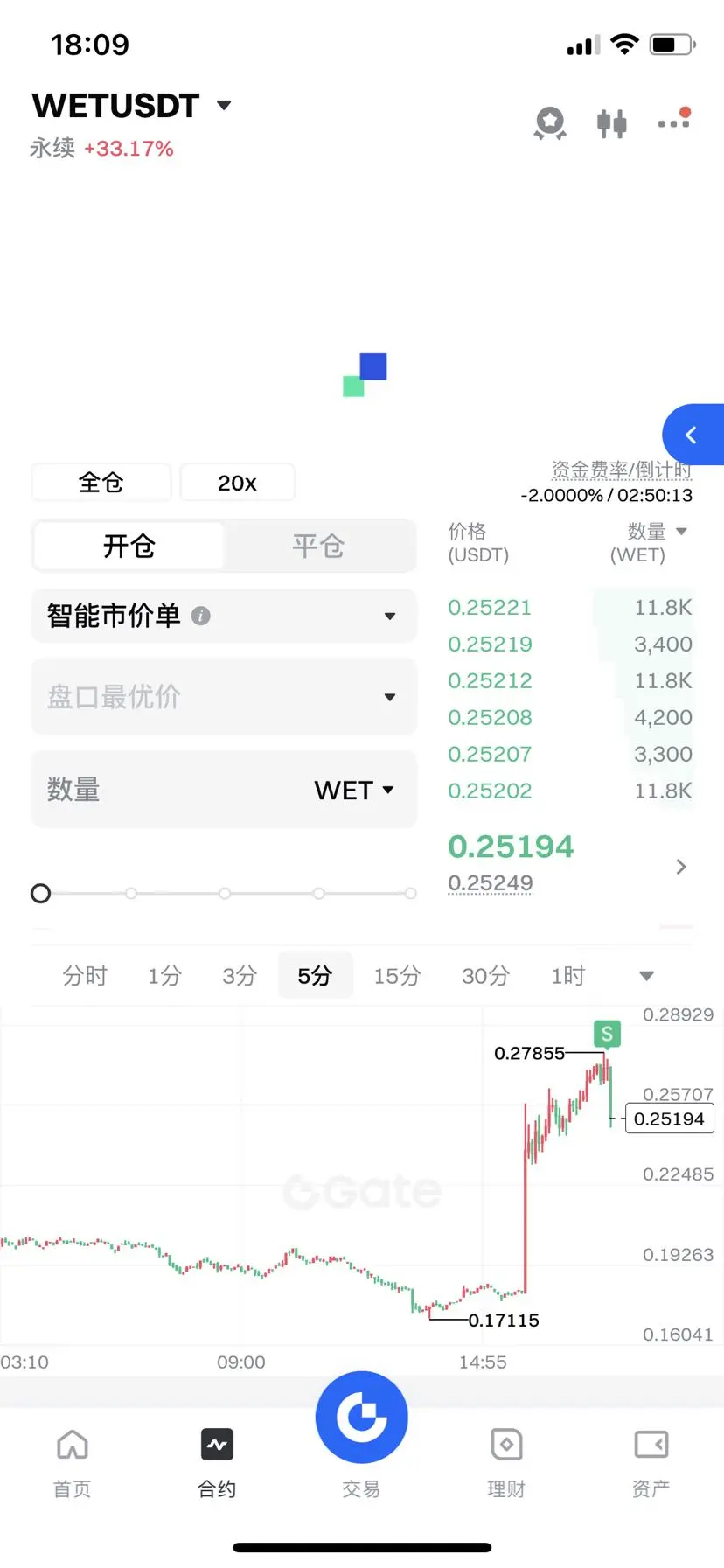Switch to the 平仓 tab

pyautogui.click(x=318, y=547)
